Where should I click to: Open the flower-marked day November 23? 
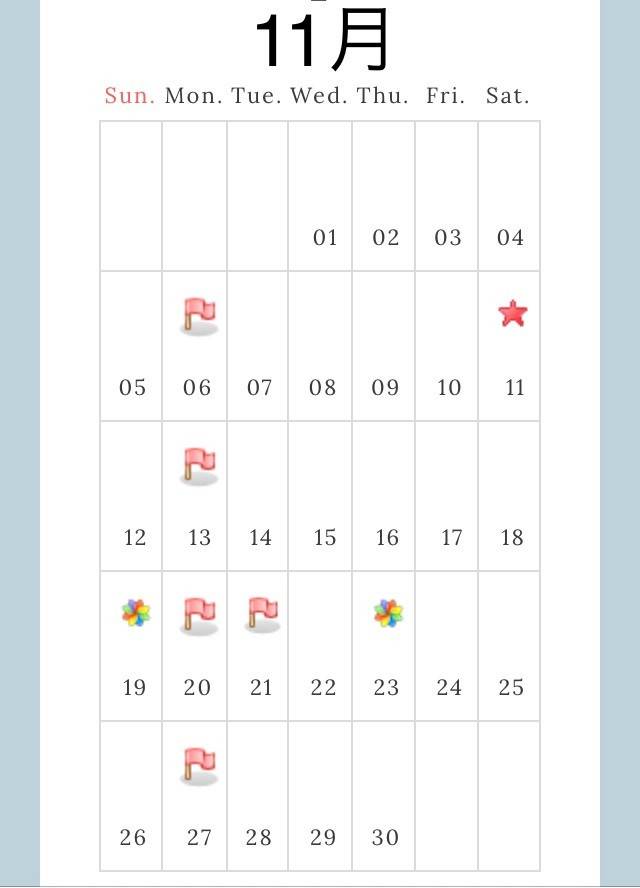pyautogui.click(x=388, y=613)
